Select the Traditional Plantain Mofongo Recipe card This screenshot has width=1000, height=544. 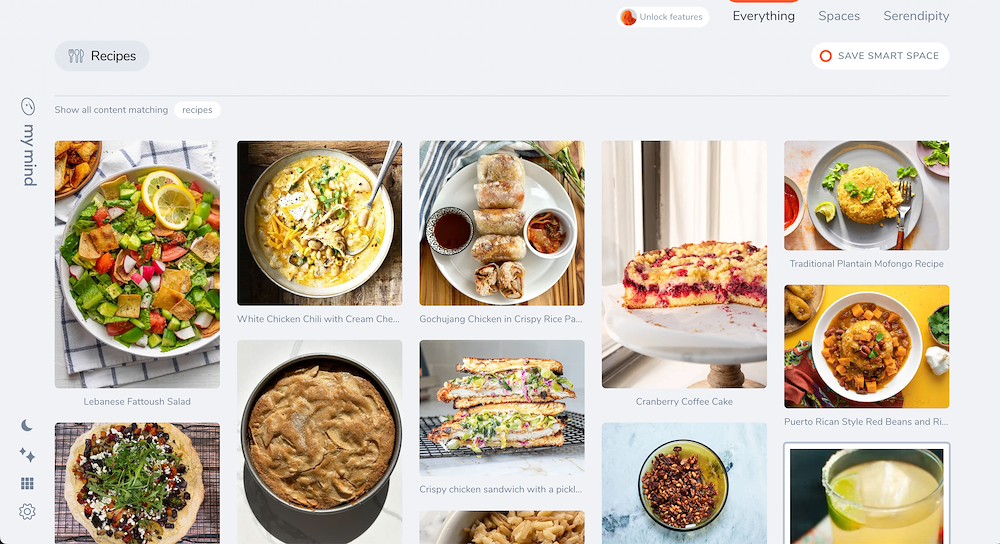pyautogui.click(x=866, y=196)
